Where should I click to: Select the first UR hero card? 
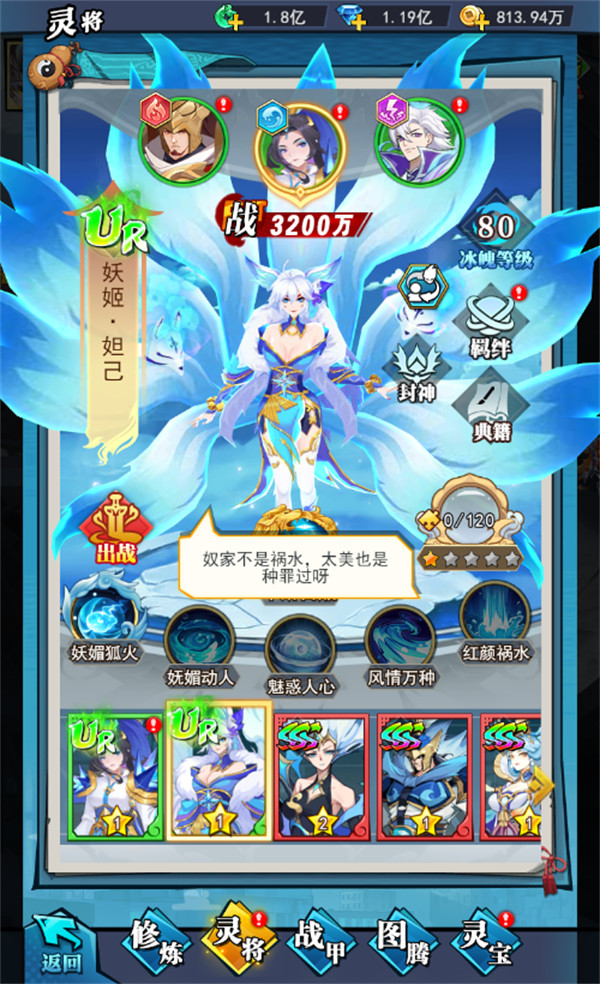115,777
